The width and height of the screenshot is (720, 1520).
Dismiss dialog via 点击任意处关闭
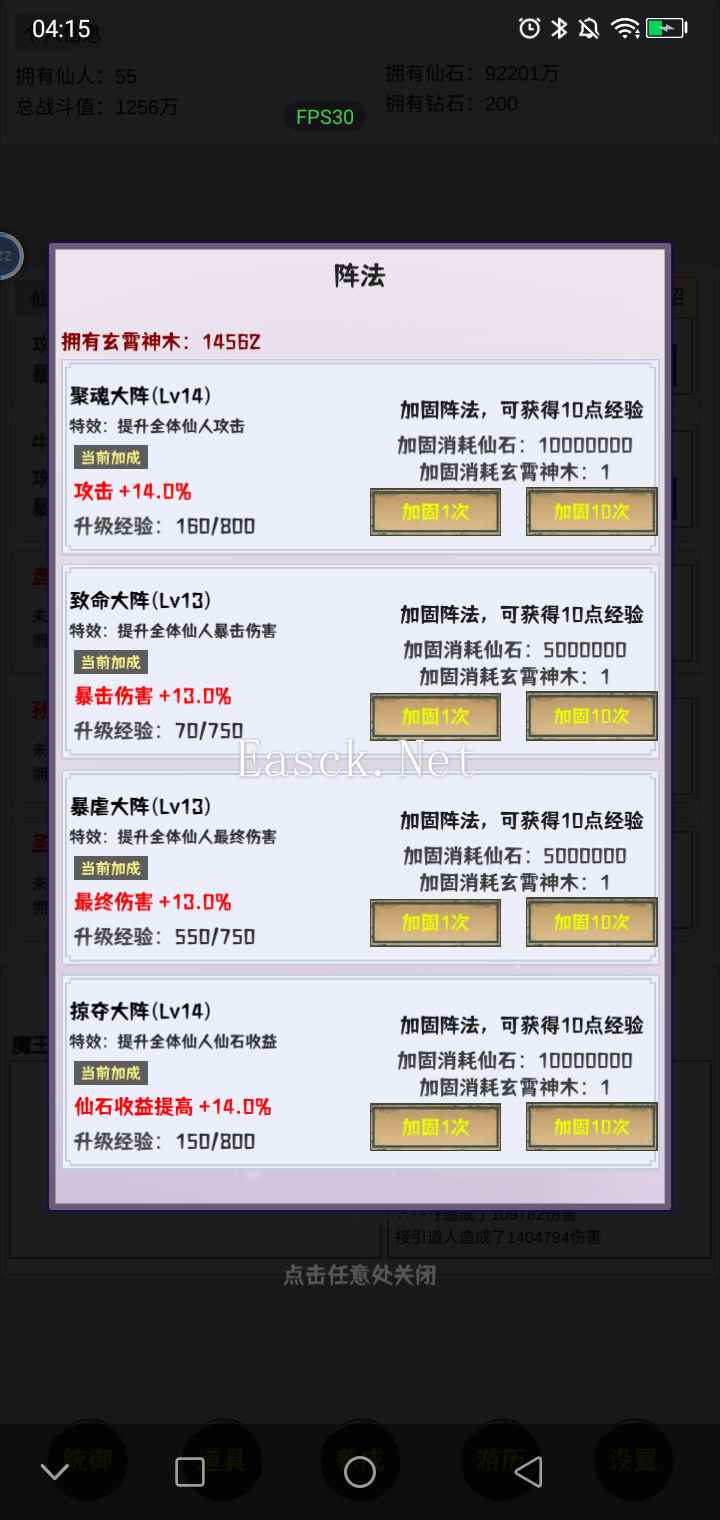360,1276
